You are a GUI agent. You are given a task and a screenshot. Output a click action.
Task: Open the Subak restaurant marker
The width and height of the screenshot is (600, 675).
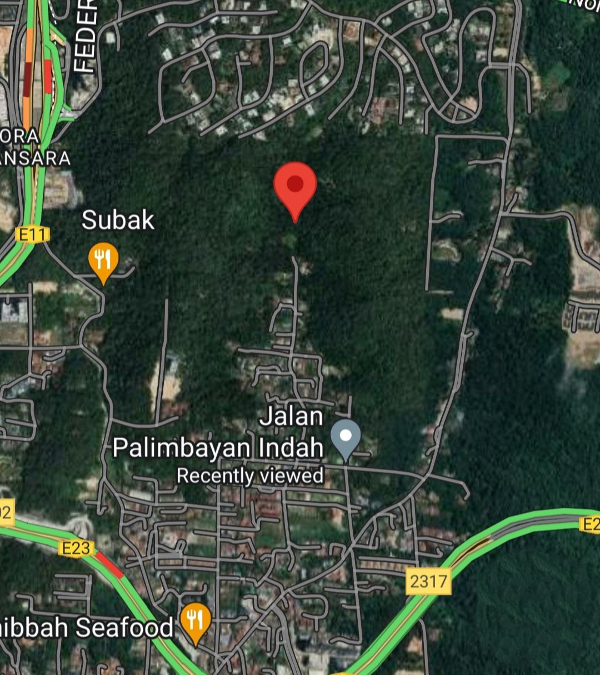coord(104,261)
